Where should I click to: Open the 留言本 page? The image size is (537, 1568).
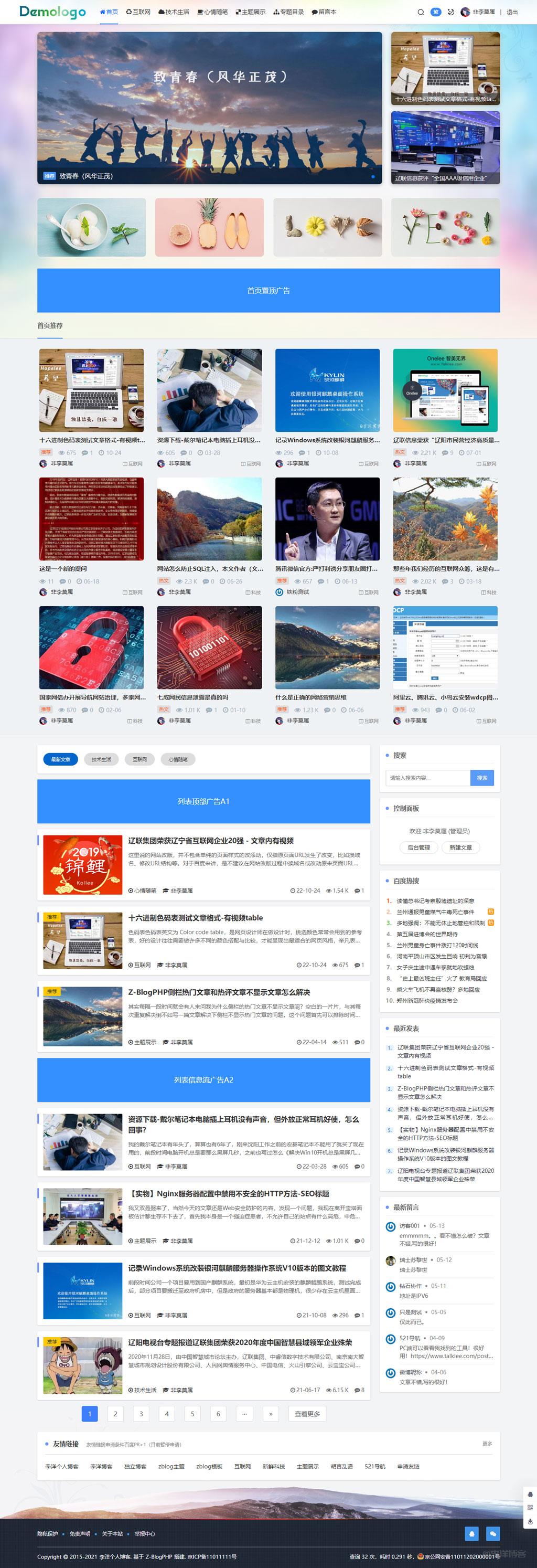pyautogui.click(x=324, y=12)
